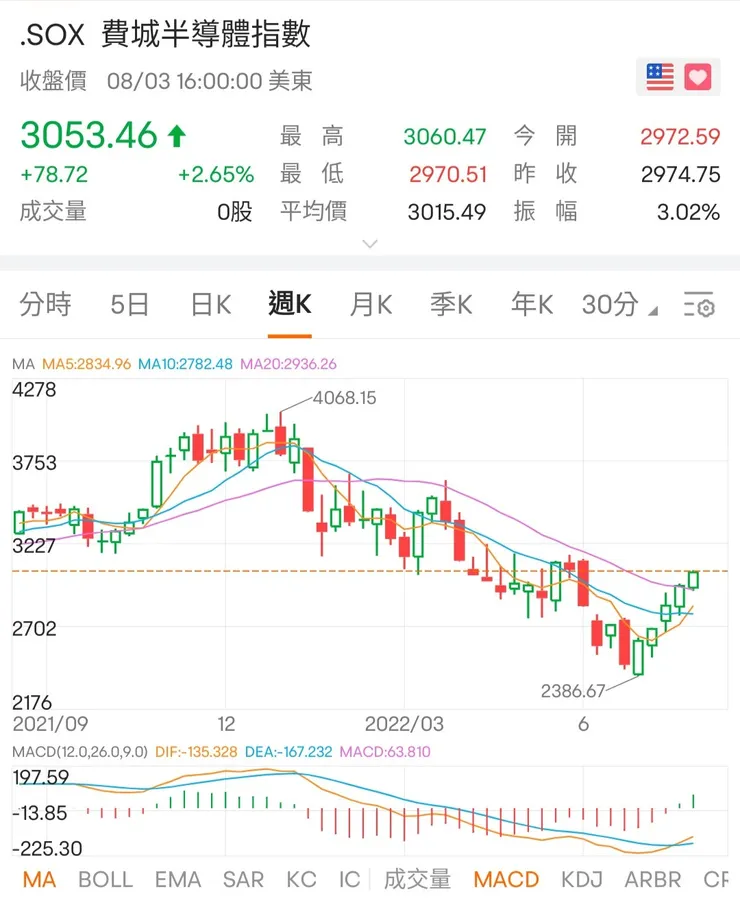This screenshot has height=898, width=740.
Task: Open chart settings via the gear icon
Action: coord(700,305)
